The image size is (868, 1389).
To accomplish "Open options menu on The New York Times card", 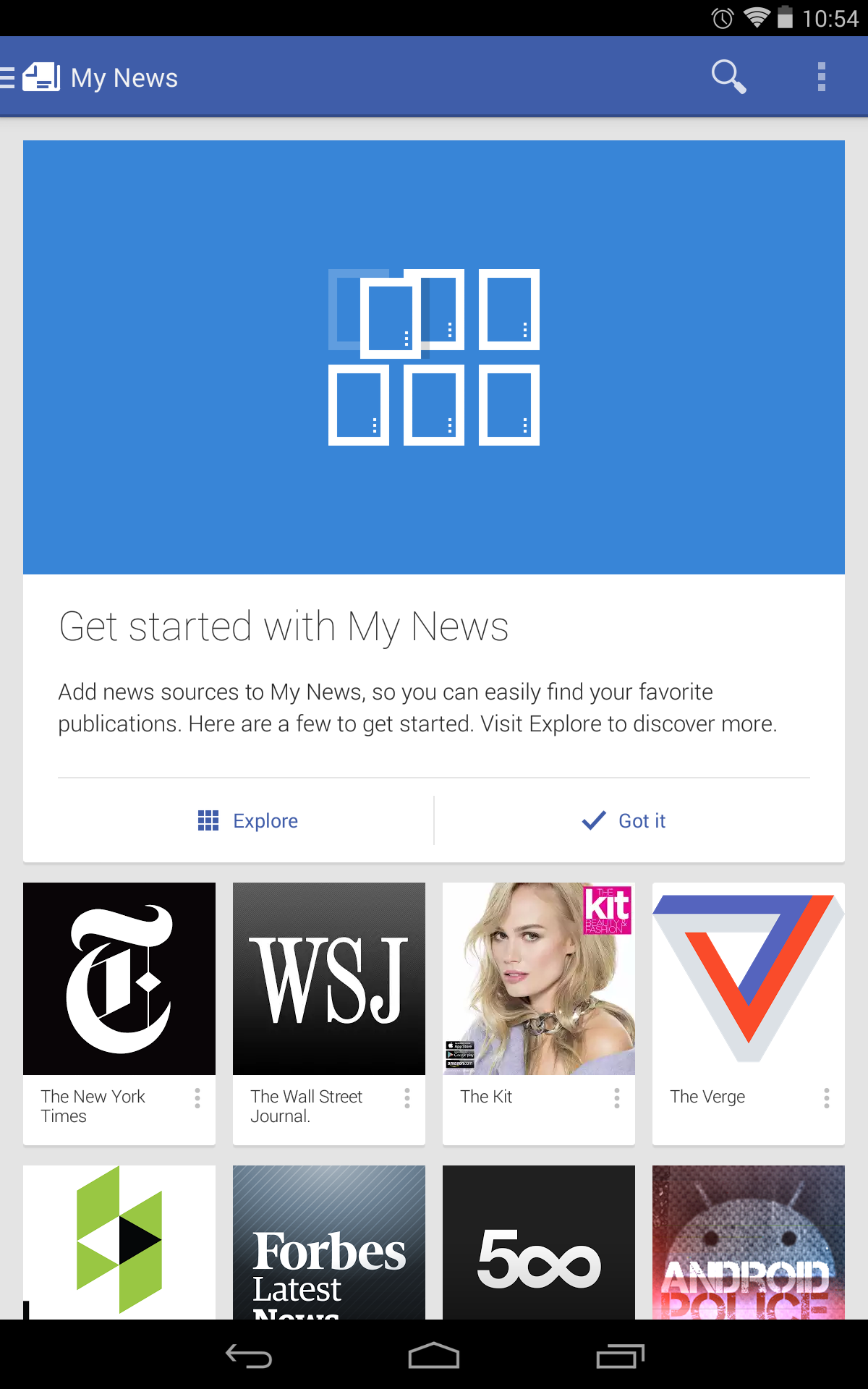I will (197, 1099).
